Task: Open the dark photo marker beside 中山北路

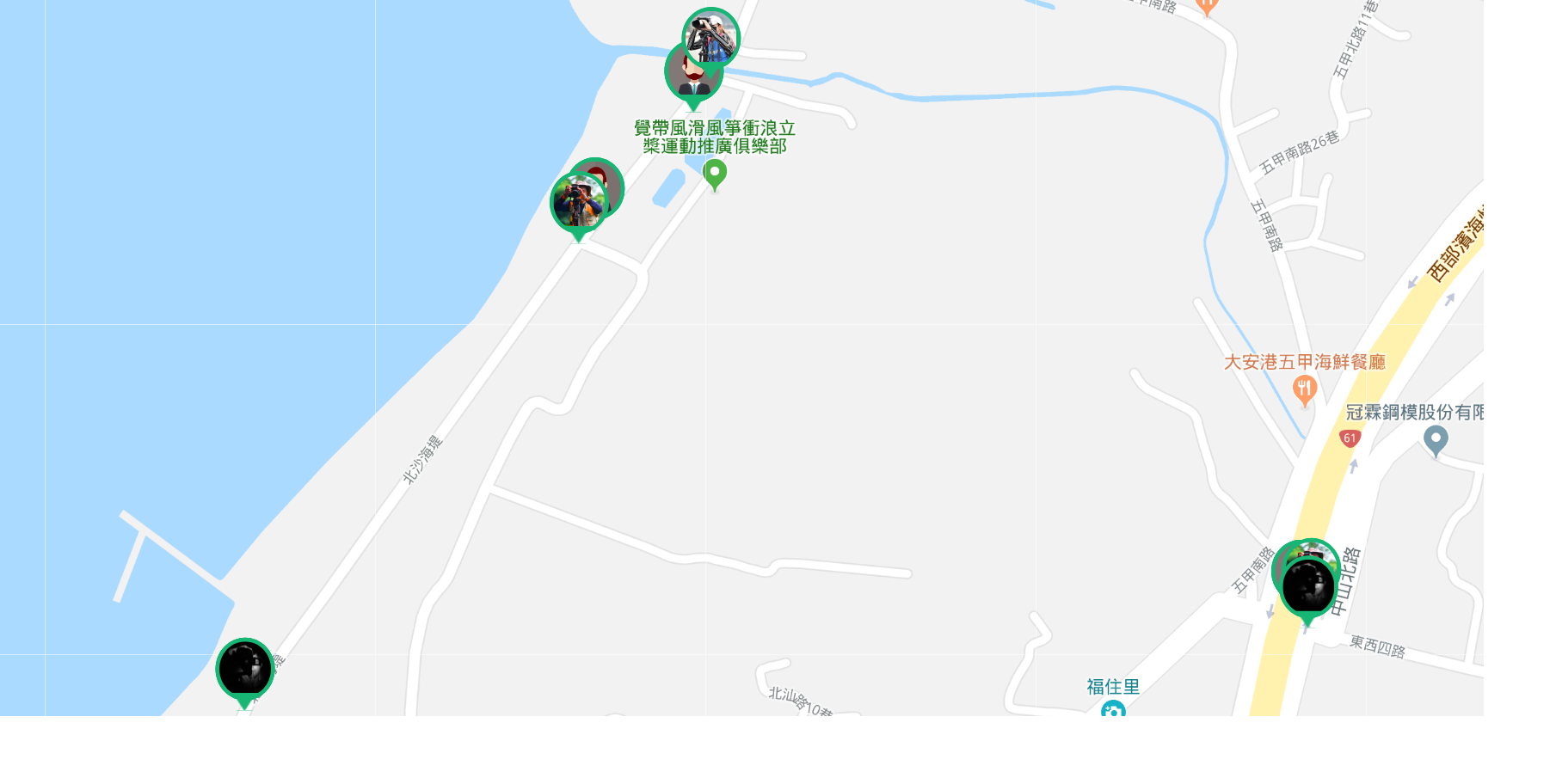Action: point(1308,590)
